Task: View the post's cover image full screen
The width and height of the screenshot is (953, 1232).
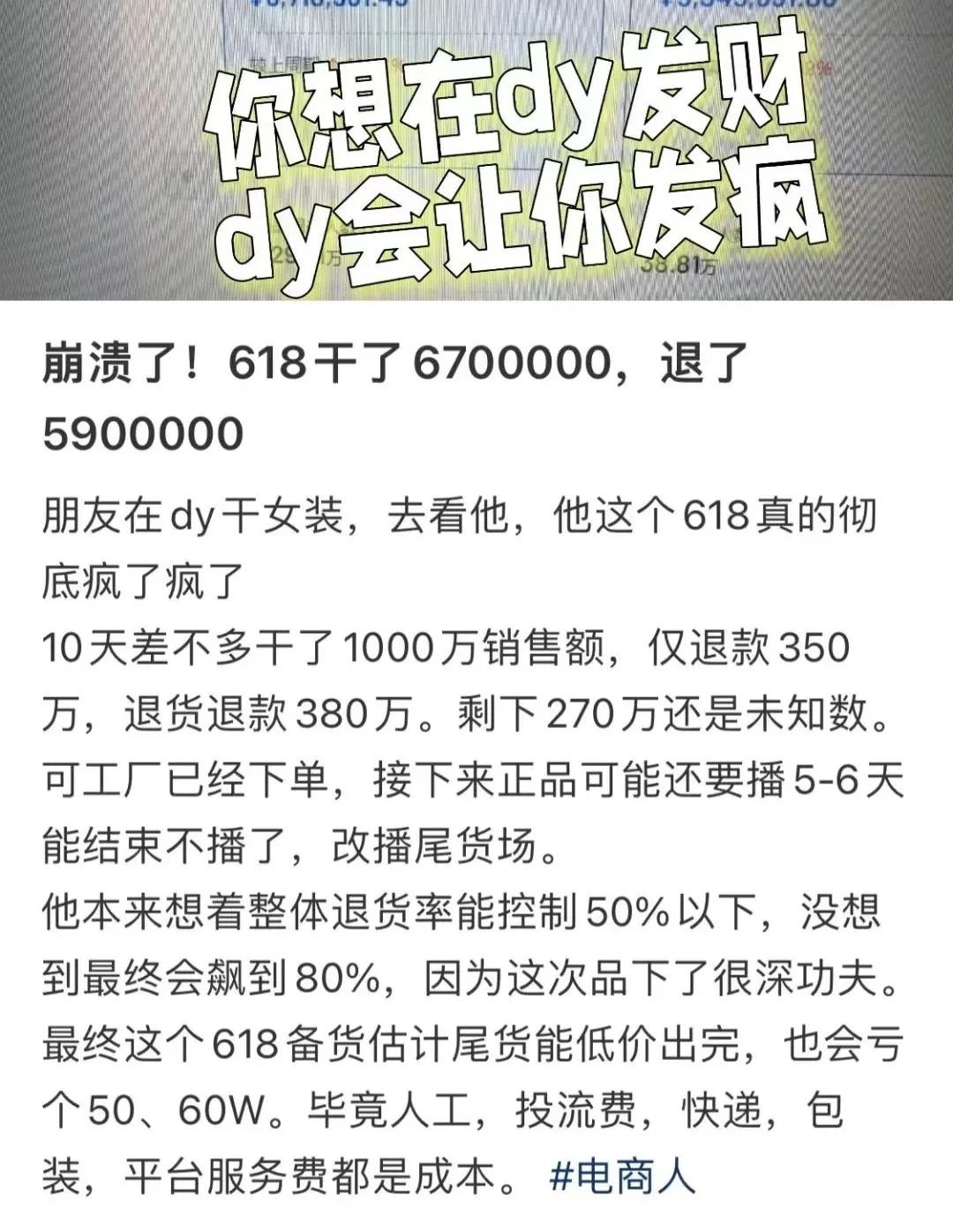Action: click(476, 150)
